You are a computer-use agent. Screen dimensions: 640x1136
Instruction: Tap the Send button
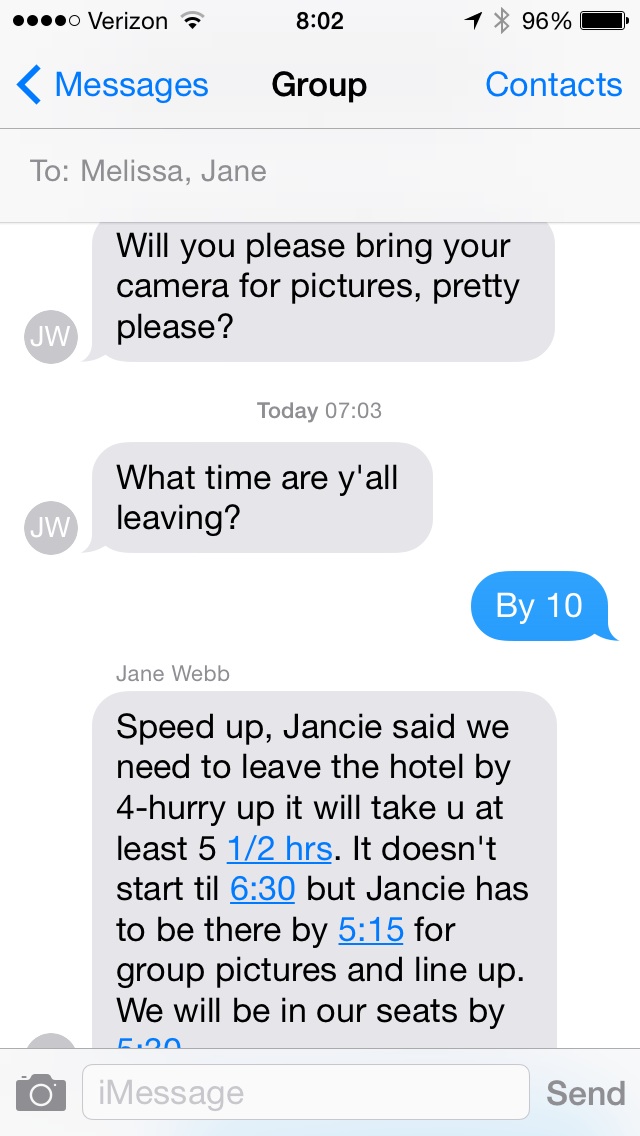(x=585, y=1093)
